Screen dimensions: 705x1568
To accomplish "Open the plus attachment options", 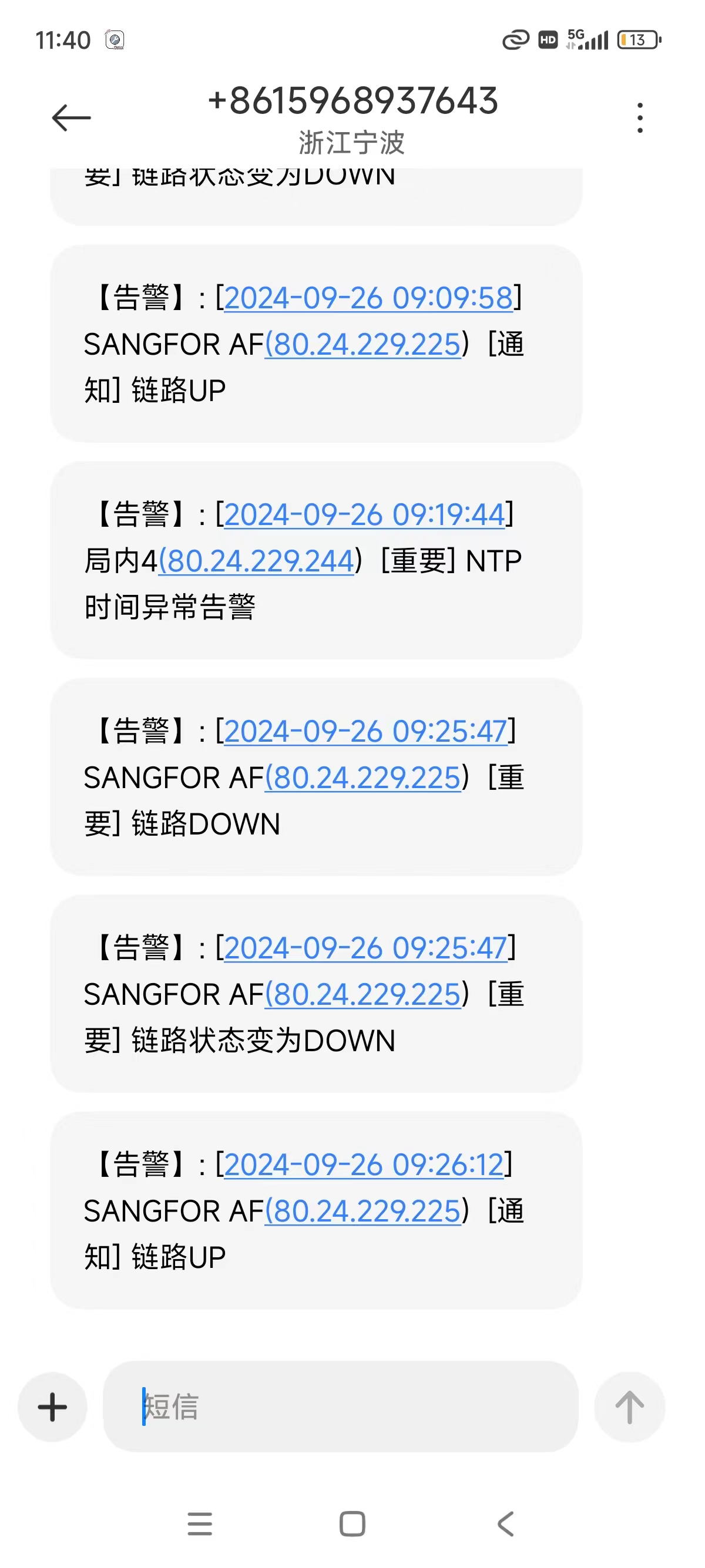I will 52,1407.
